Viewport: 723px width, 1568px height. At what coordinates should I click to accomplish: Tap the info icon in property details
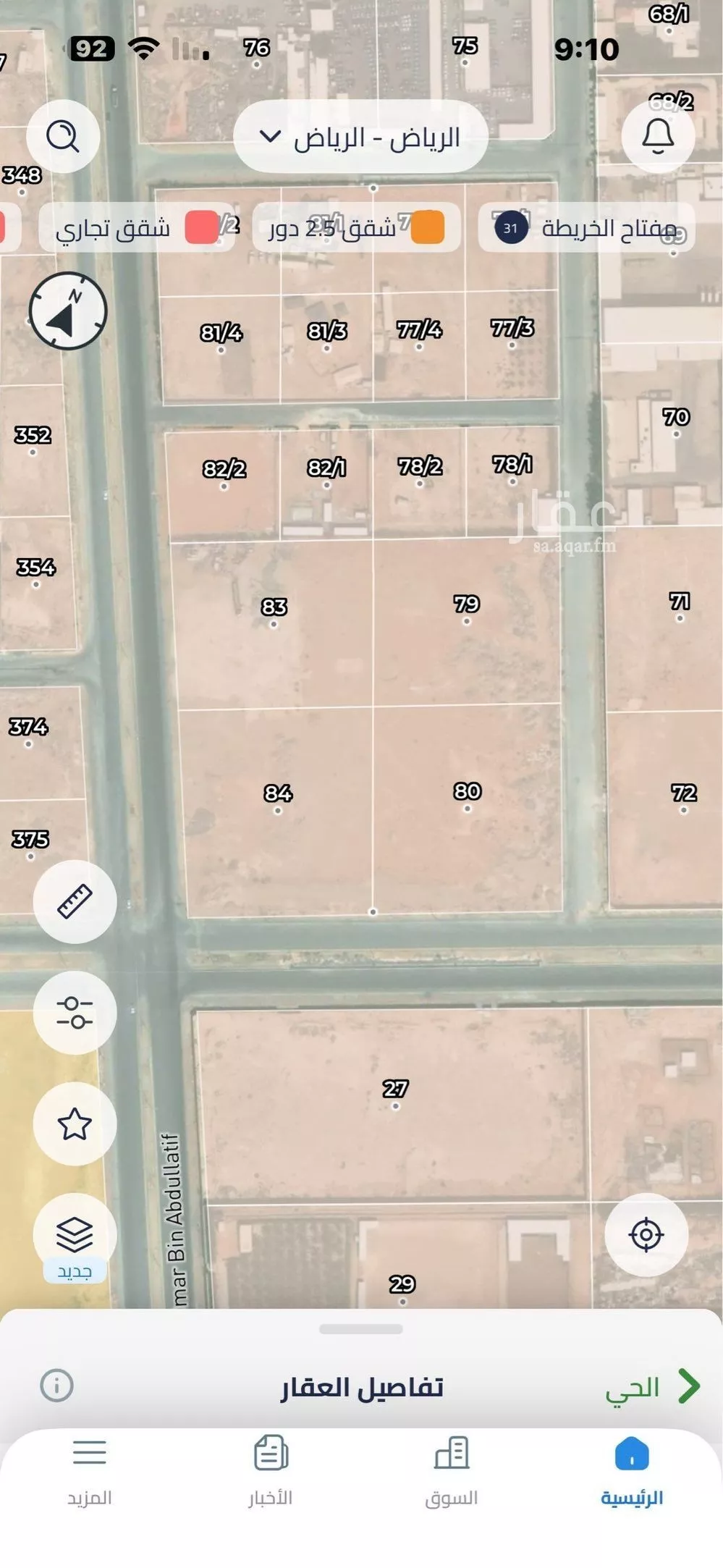point(56,1386)
